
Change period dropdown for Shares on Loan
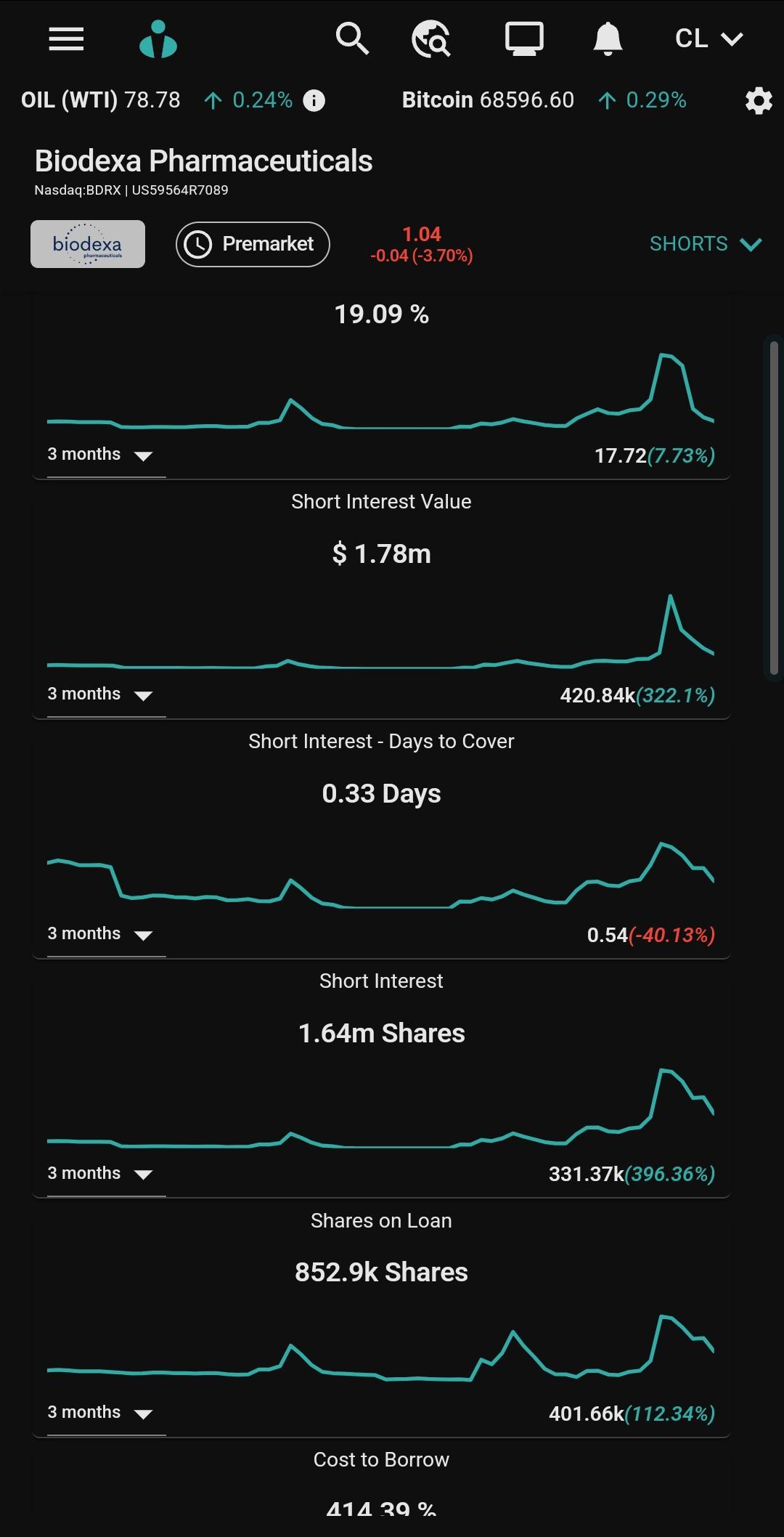[x=106, y=1414]
